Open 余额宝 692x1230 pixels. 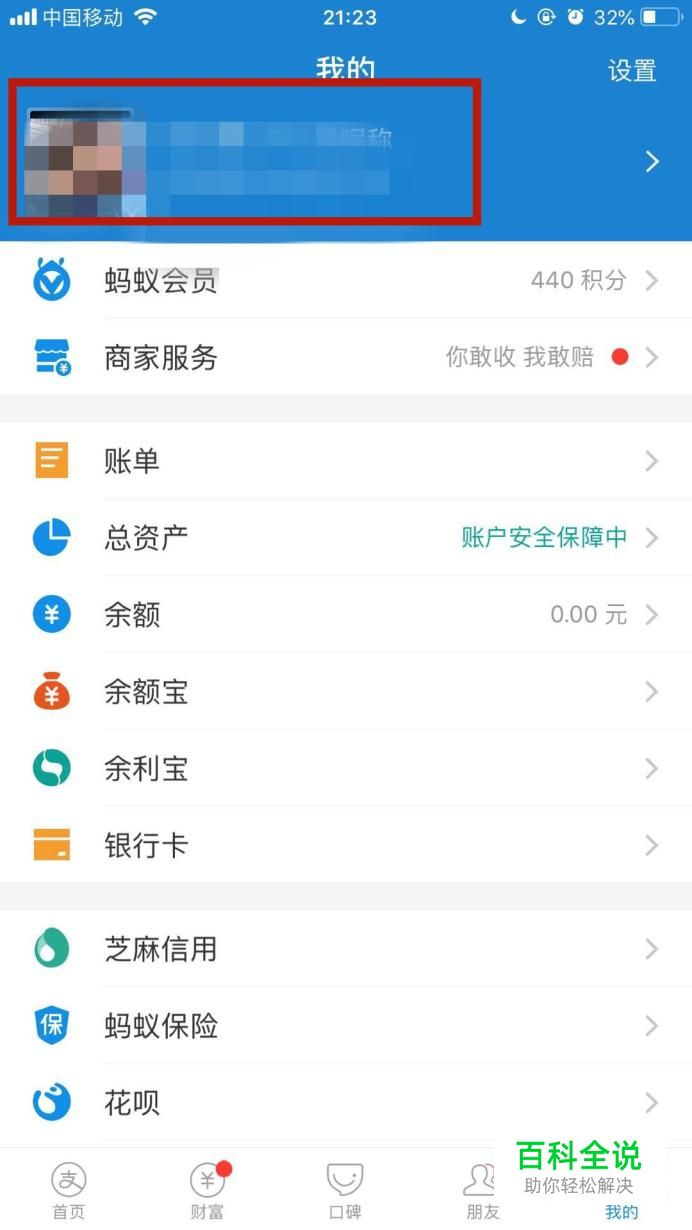345,692
